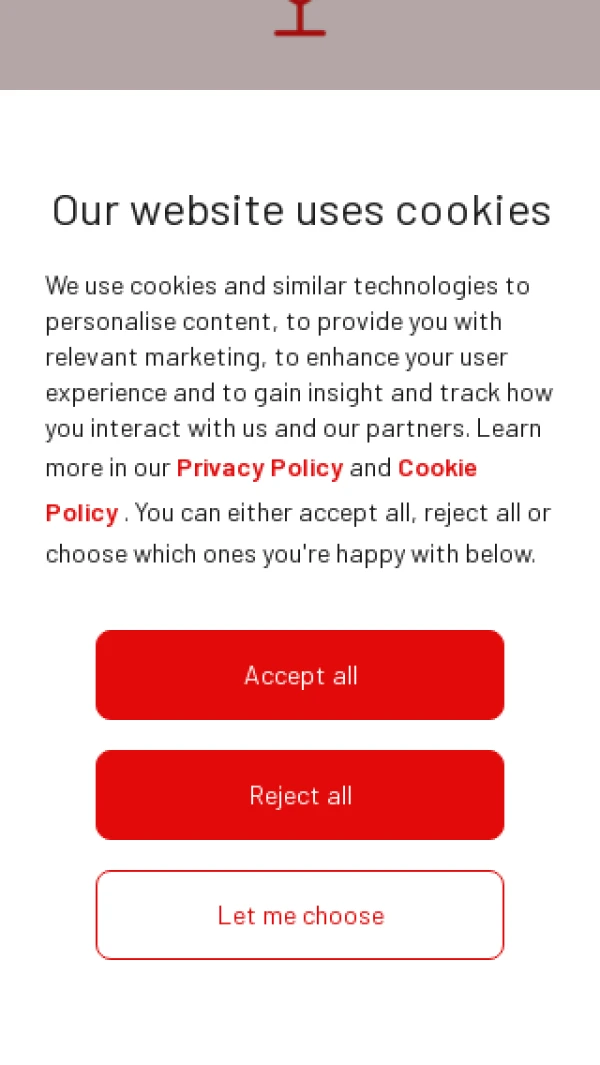The image size is (600, 1065).
Task: Select Reject all cookies
Action: [x=300, y=795]
